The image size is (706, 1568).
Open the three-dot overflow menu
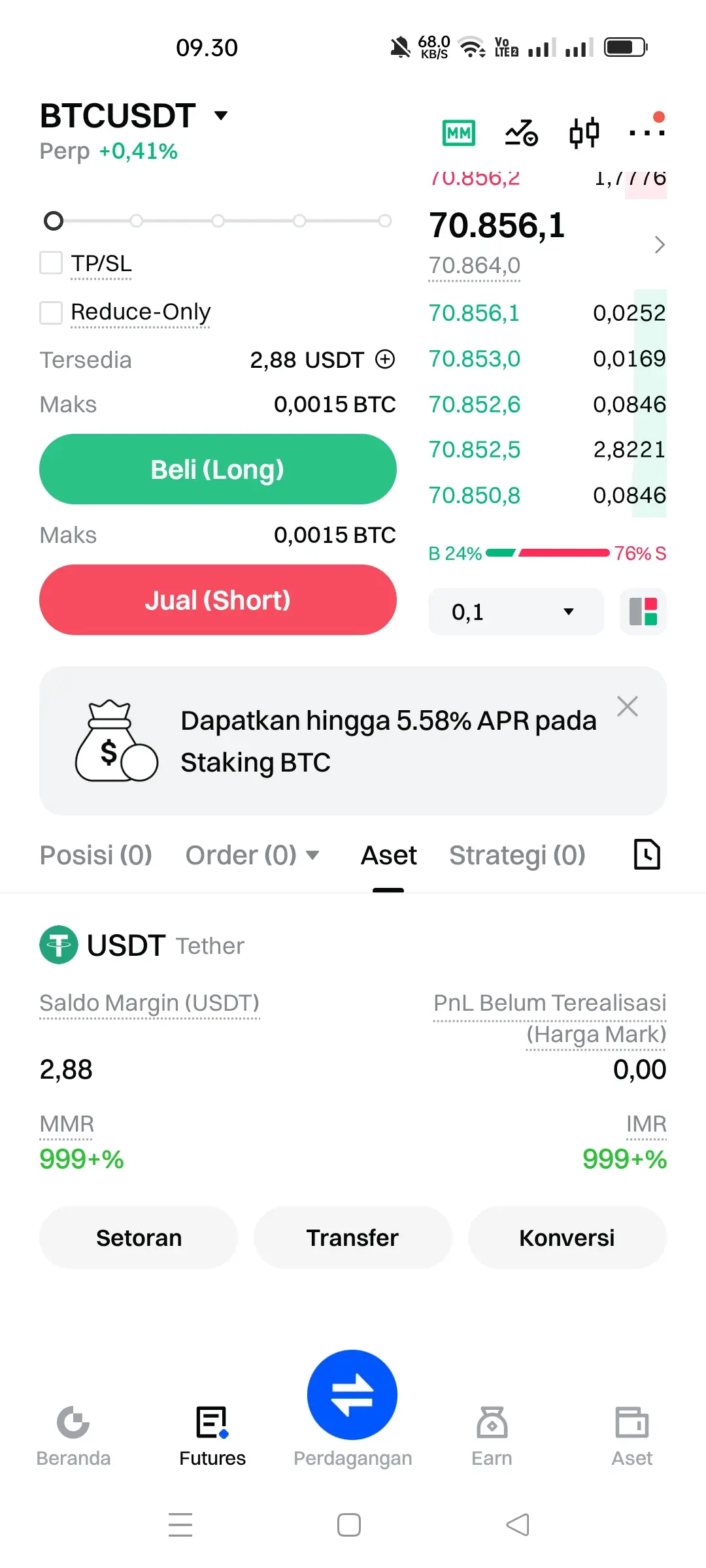[x=646, y=133]
